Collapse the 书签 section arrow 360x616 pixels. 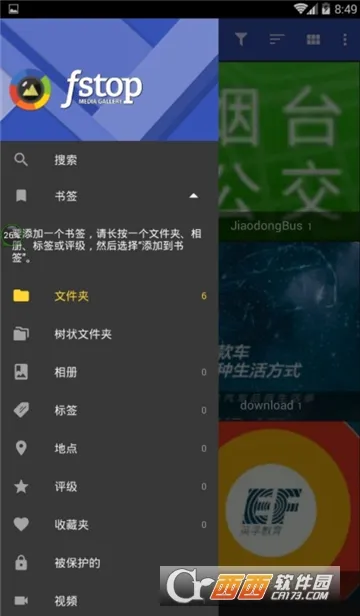point(193,196)
